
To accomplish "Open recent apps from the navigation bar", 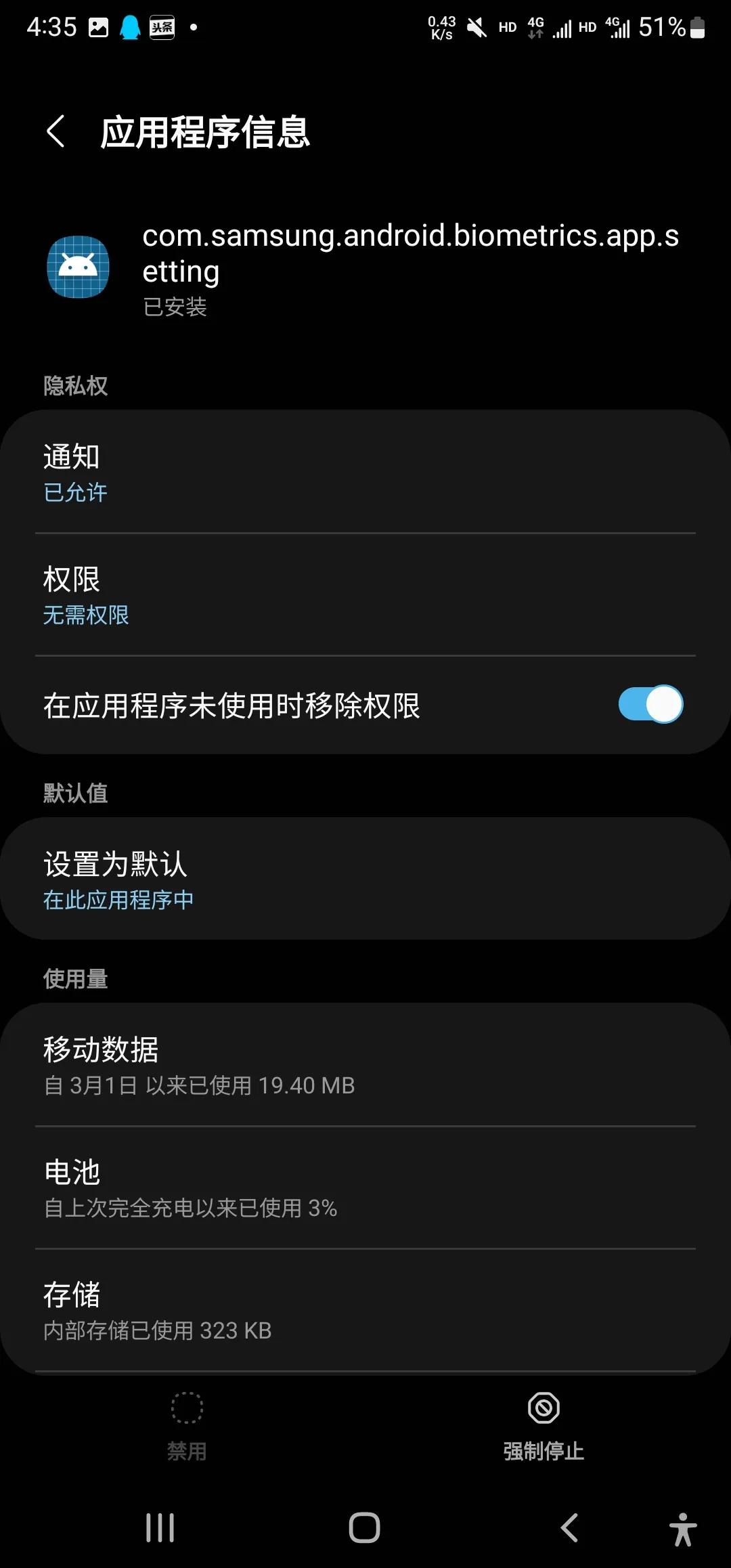I will pos(160,1527).
